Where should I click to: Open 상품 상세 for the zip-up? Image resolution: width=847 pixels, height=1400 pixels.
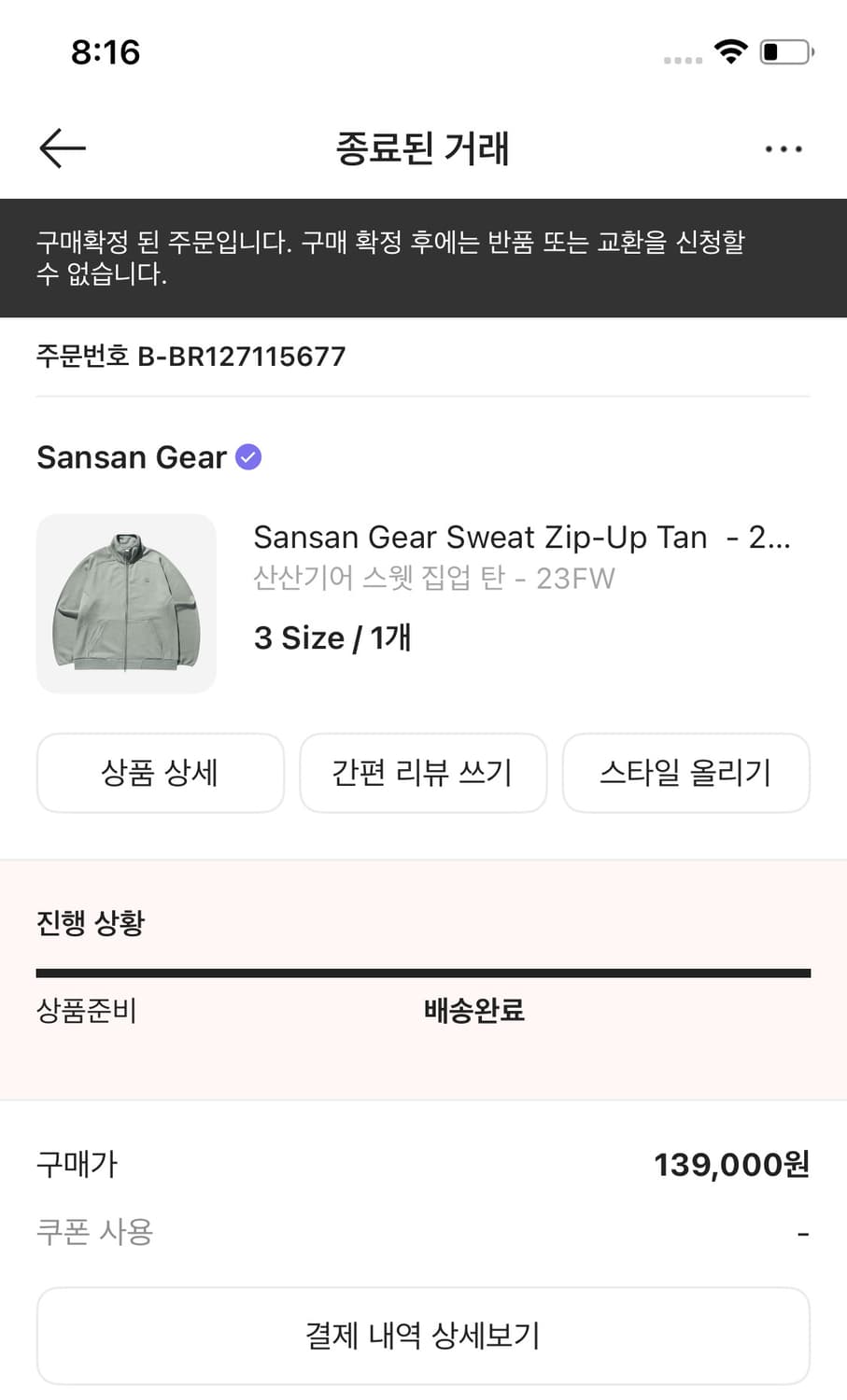pyautogui.click(x=160, y=773)
